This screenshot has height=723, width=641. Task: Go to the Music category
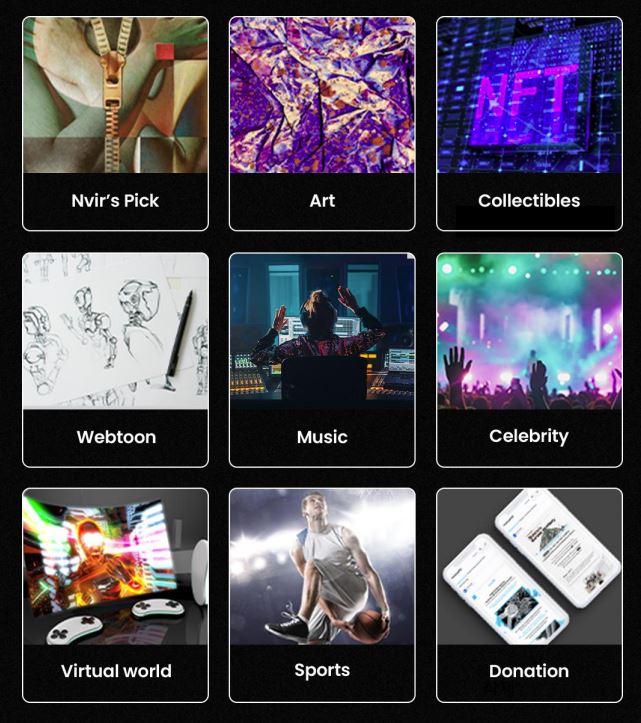tap(322, 360)
